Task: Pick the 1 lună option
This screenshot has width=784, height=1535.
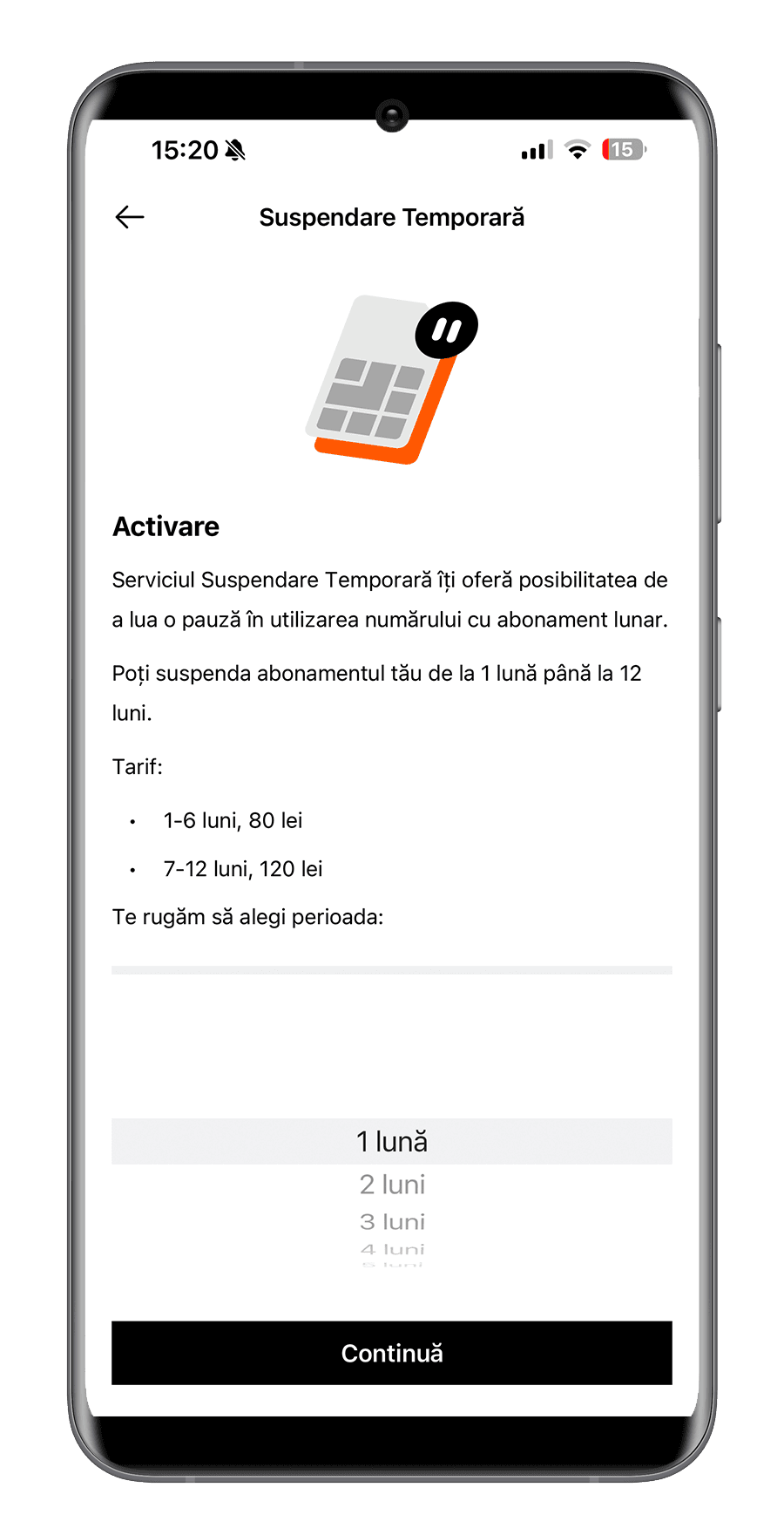Action: pos(392,1142)
